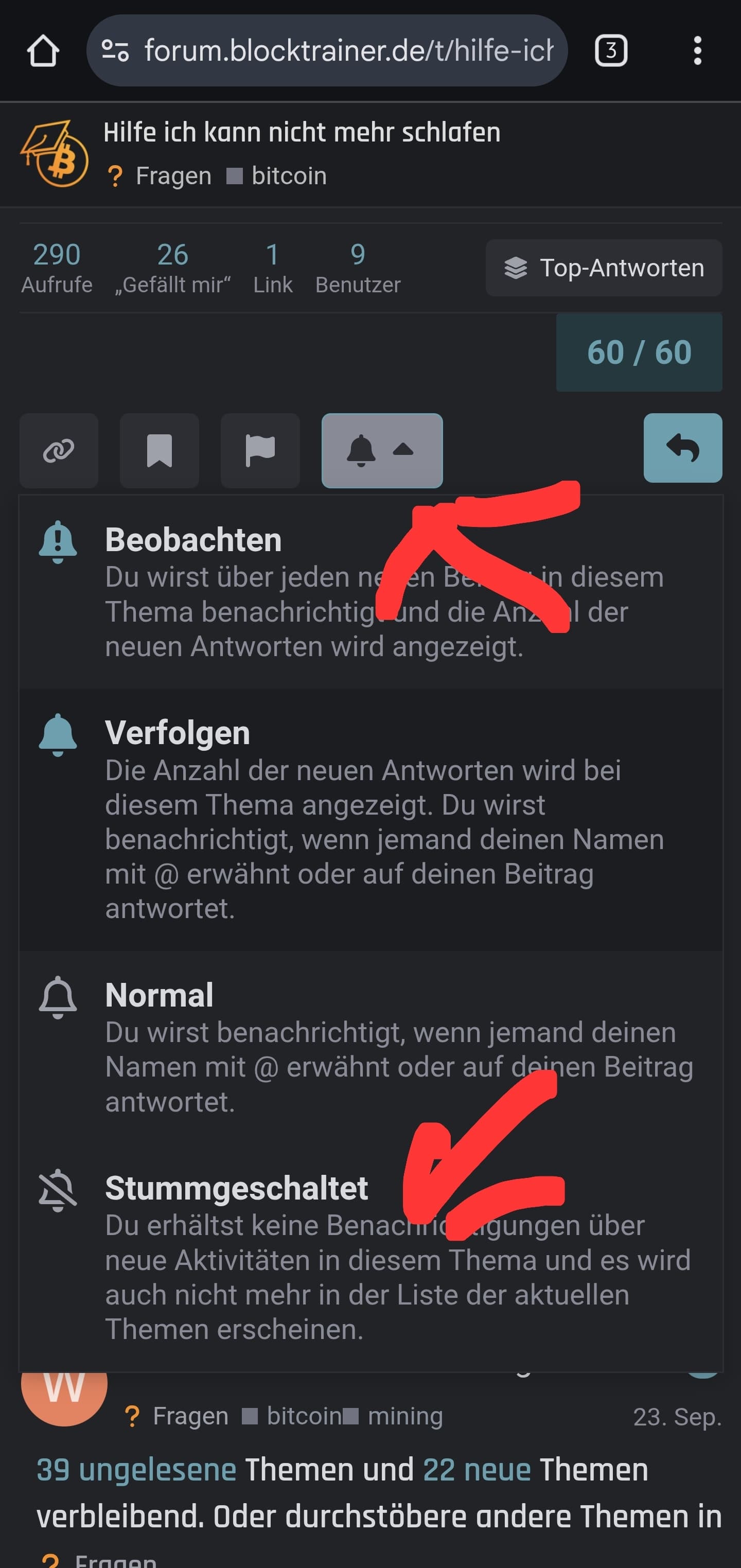Open the browser overflow menu
This screenshot has height=1568, width=741.
click(698, 50)
